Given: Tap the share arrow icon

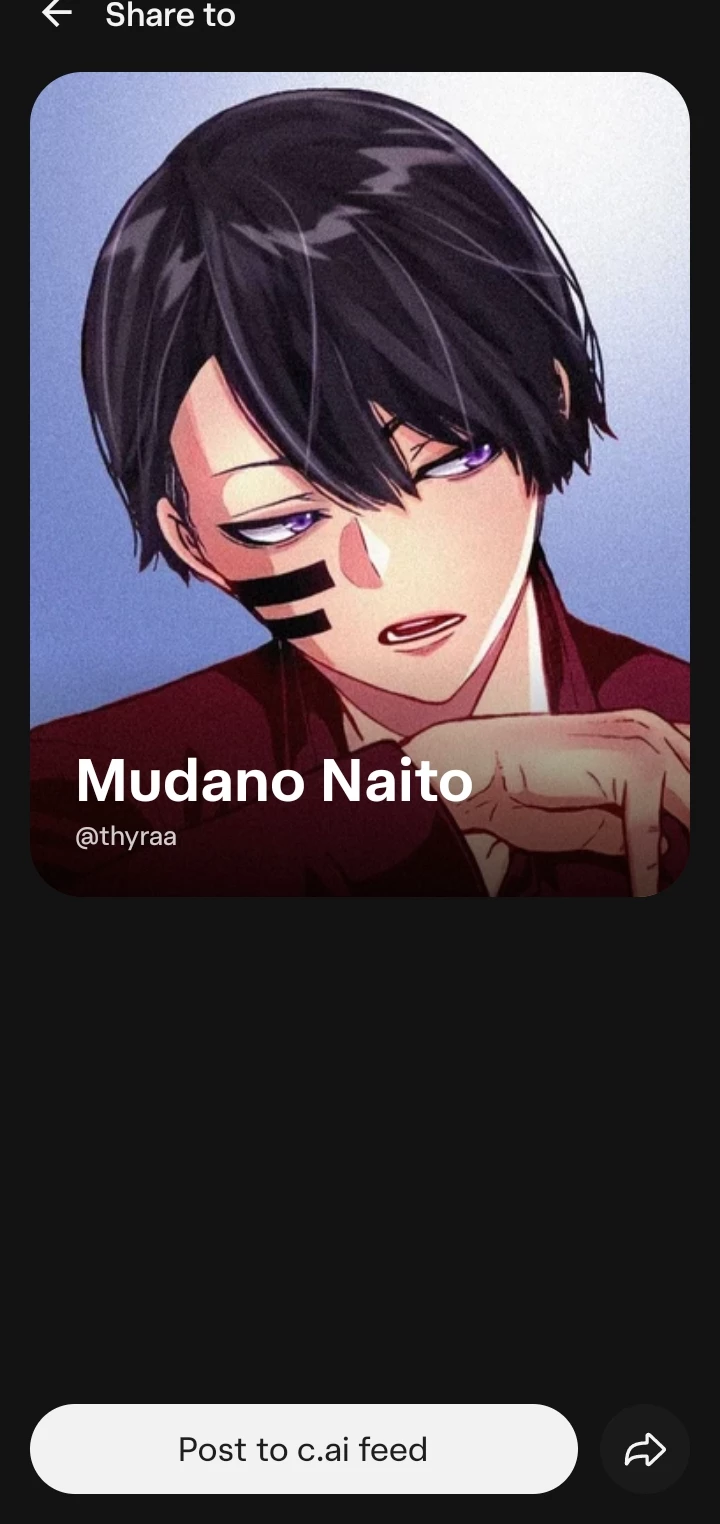Looking at the screenshot, I should 645,1449.
